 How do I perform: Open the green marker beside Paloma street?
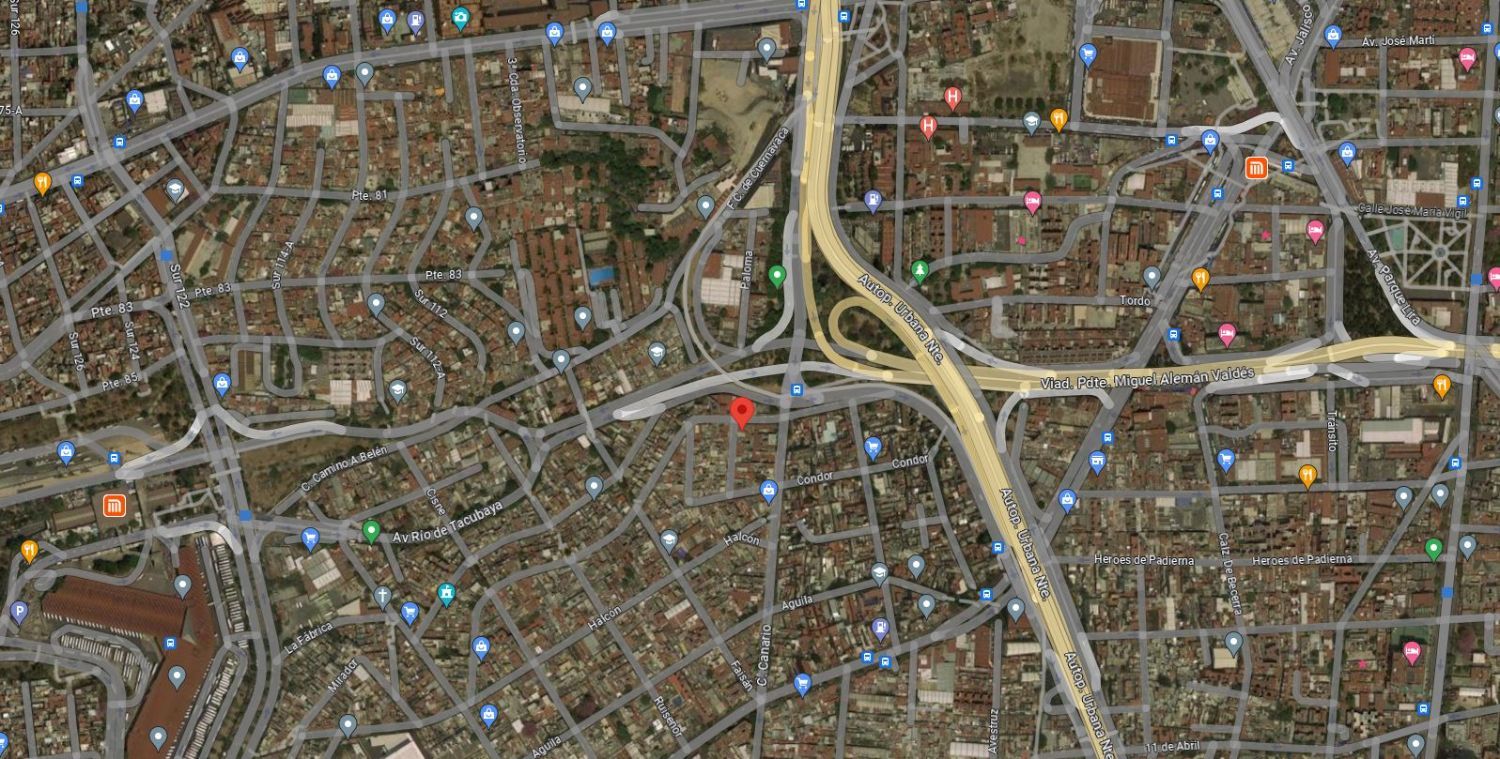(x=777, y=275)
